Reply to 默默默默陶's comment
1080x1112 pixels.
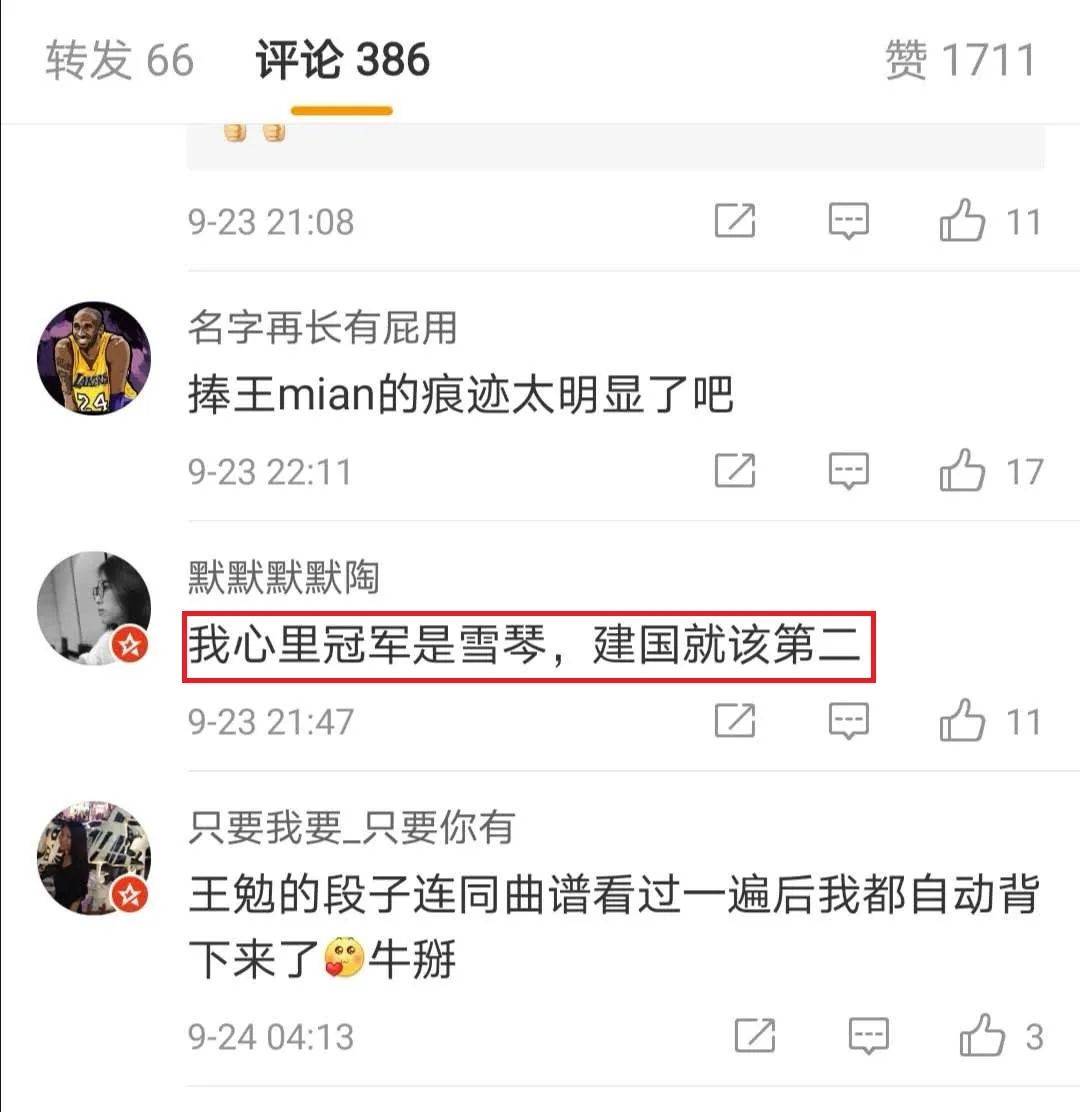848,721
